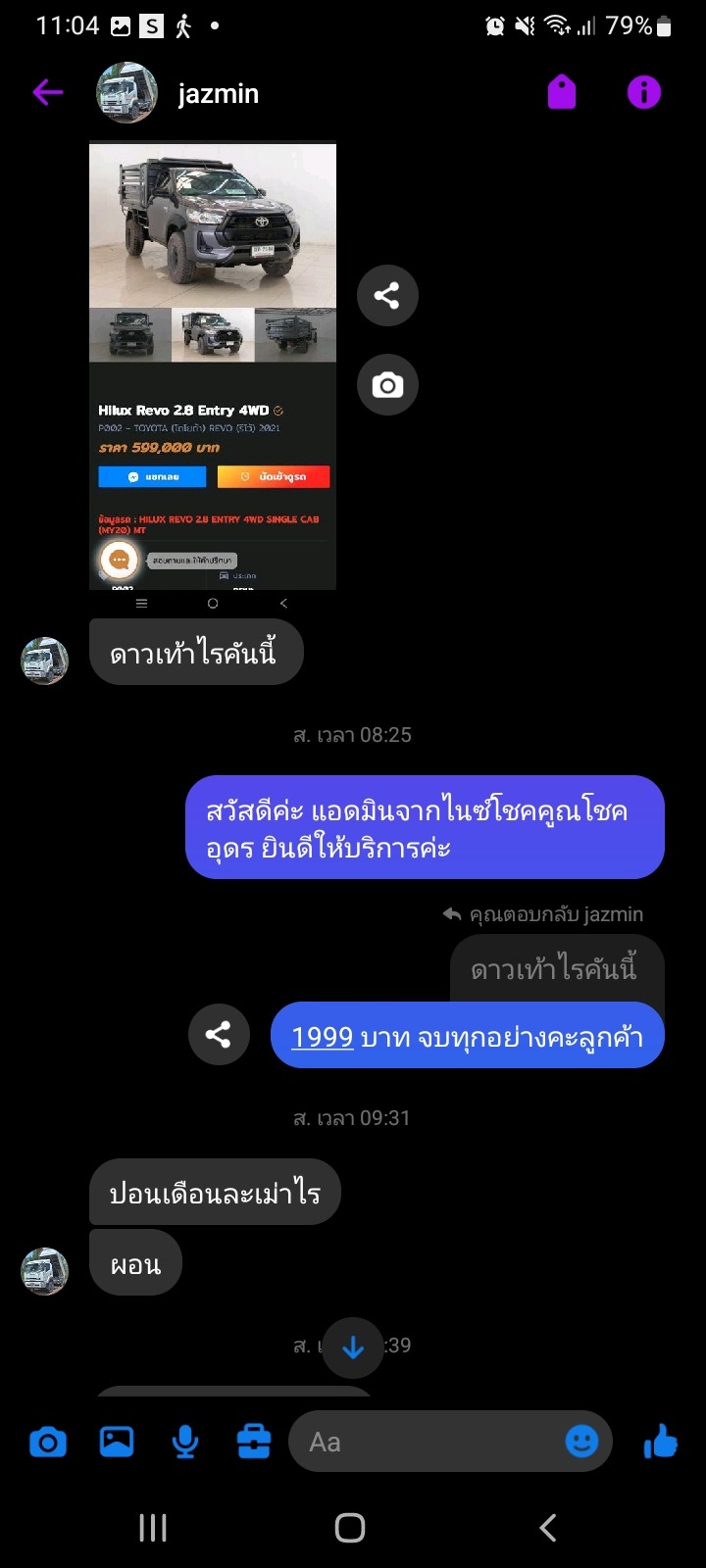Share the 1999 บาท message
706x1568 pixels.
click(219, 1035)
